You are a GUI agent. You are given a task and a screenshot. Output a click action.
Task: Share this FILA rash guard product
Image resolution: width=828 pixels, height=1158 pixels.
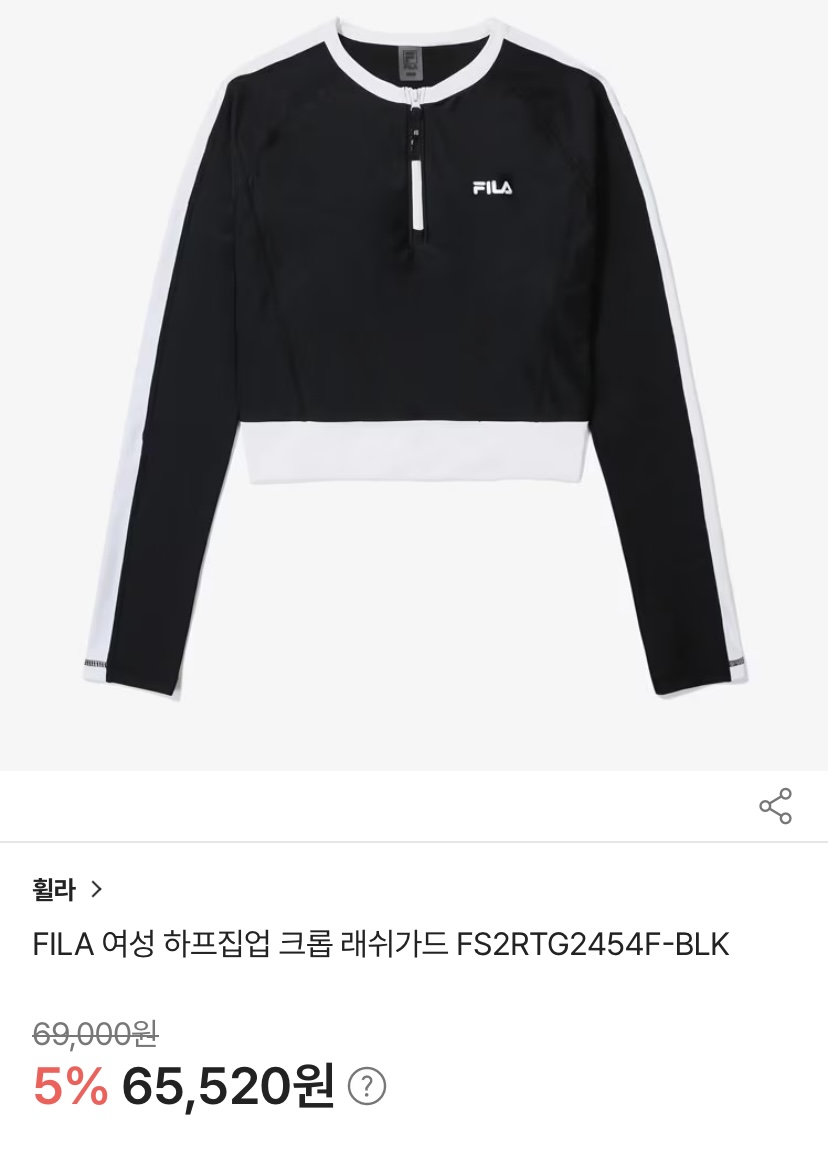tap(775, 806)
